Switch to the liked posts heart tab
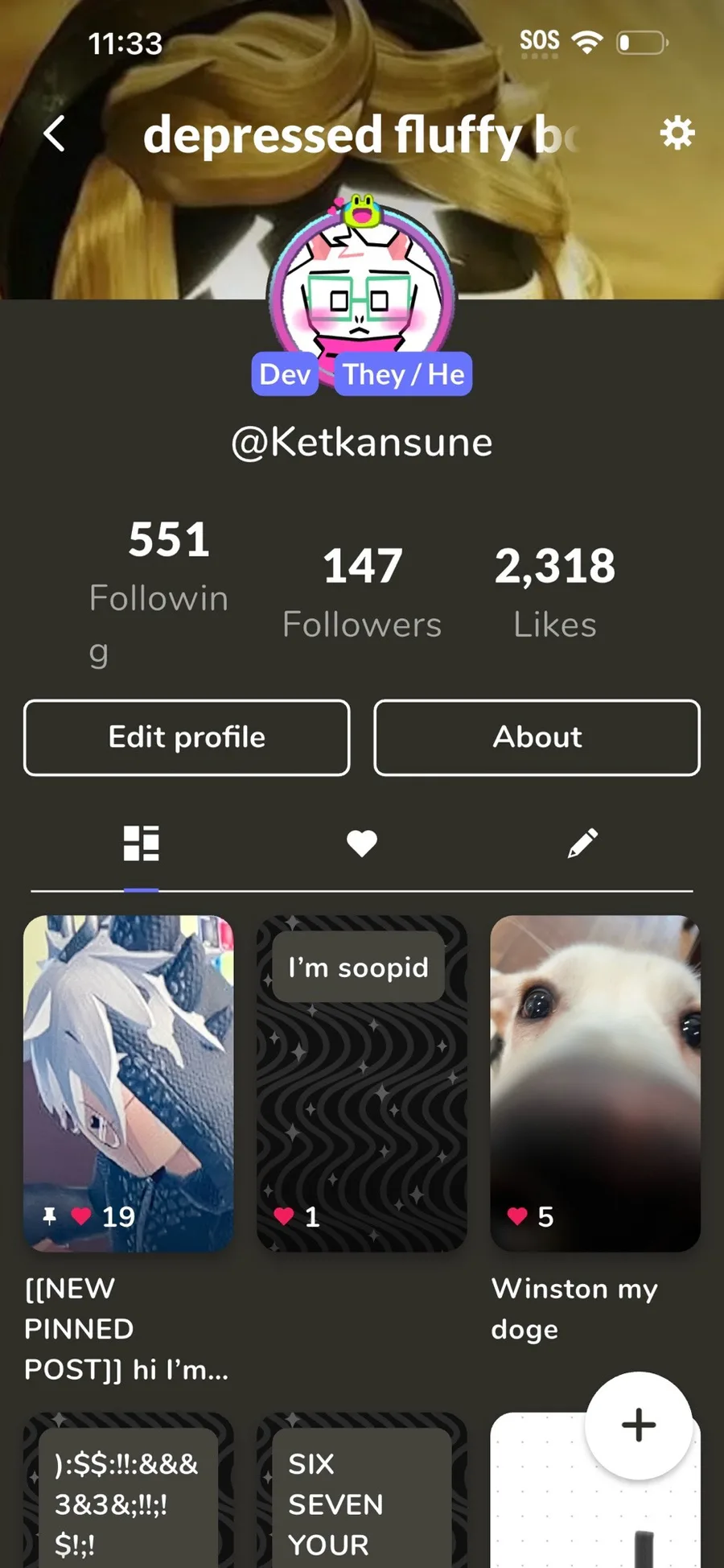Image resolution: width=724 pixels, height=1568 pixels. 361,844
